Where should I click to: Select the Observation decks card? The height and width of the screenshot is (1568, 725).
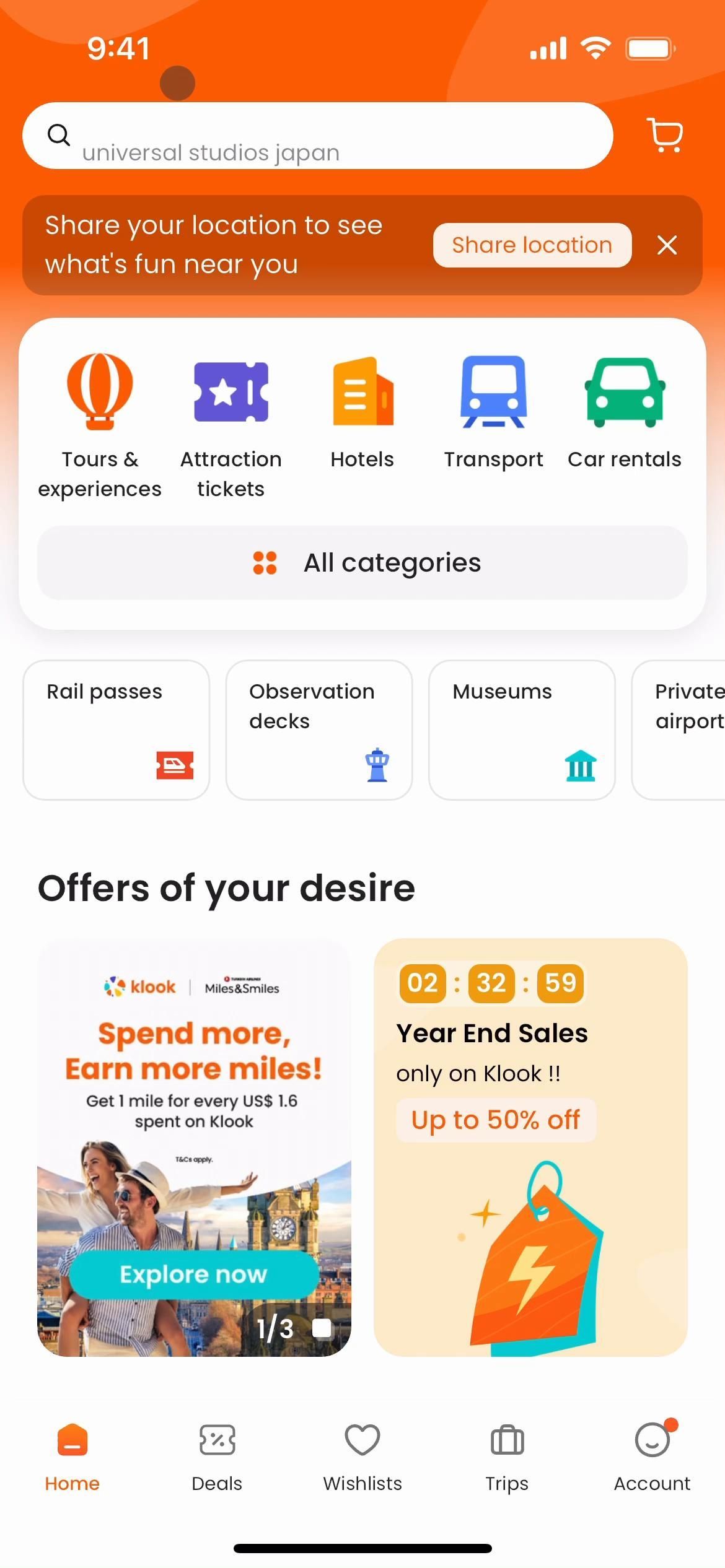[319, 730]
